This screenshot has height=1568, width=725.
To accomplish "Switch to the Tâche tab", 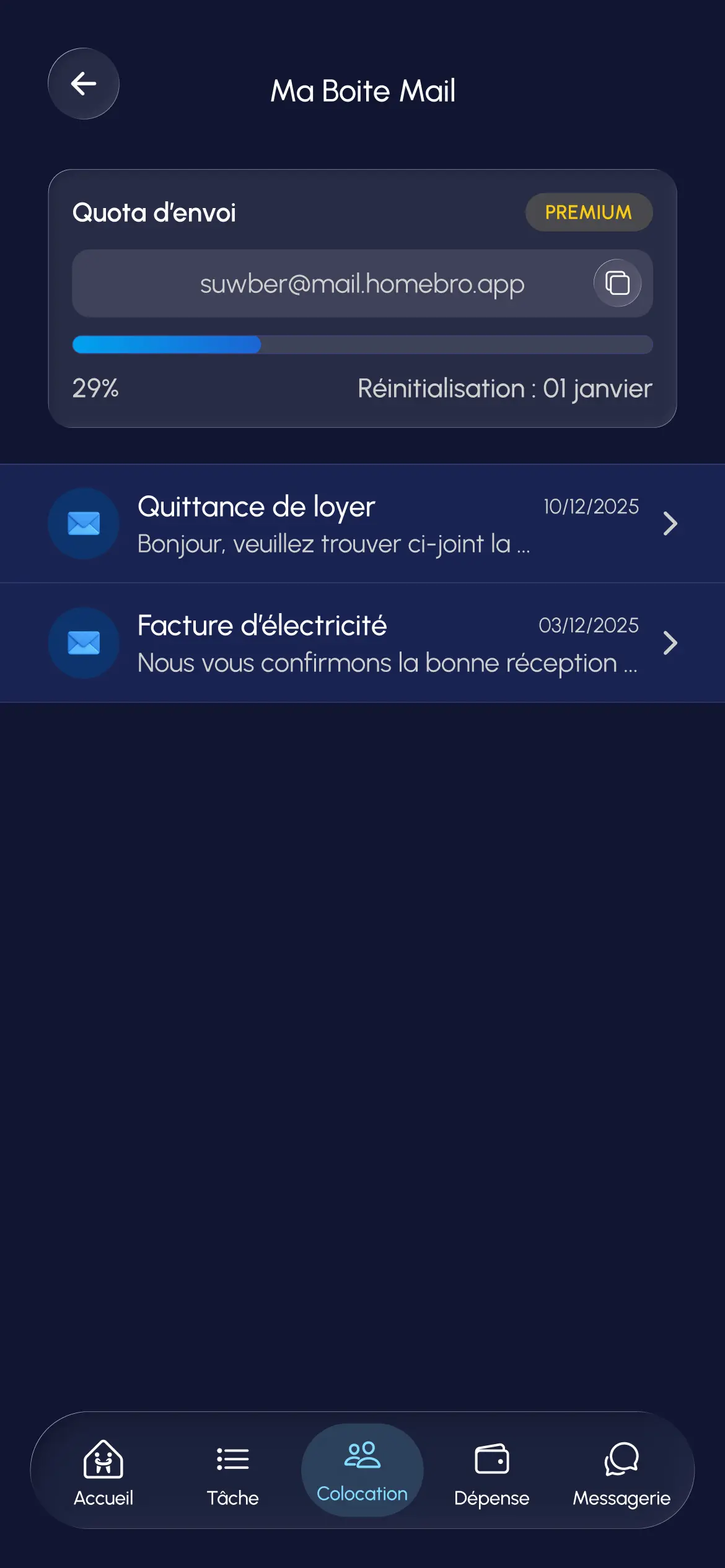I will (x=232, y=1471).
